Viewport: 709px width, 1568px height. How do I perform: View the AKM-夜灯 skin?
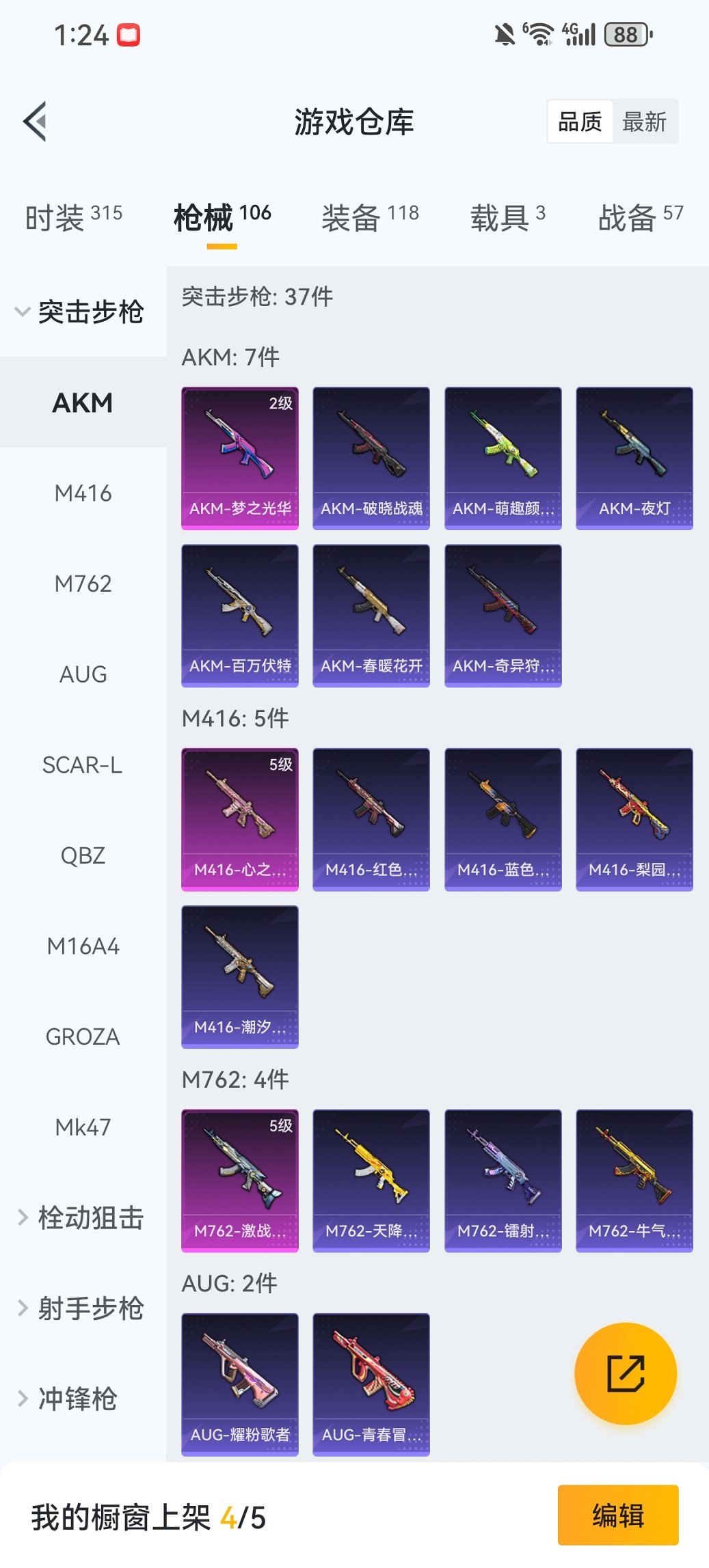(634, 458)
